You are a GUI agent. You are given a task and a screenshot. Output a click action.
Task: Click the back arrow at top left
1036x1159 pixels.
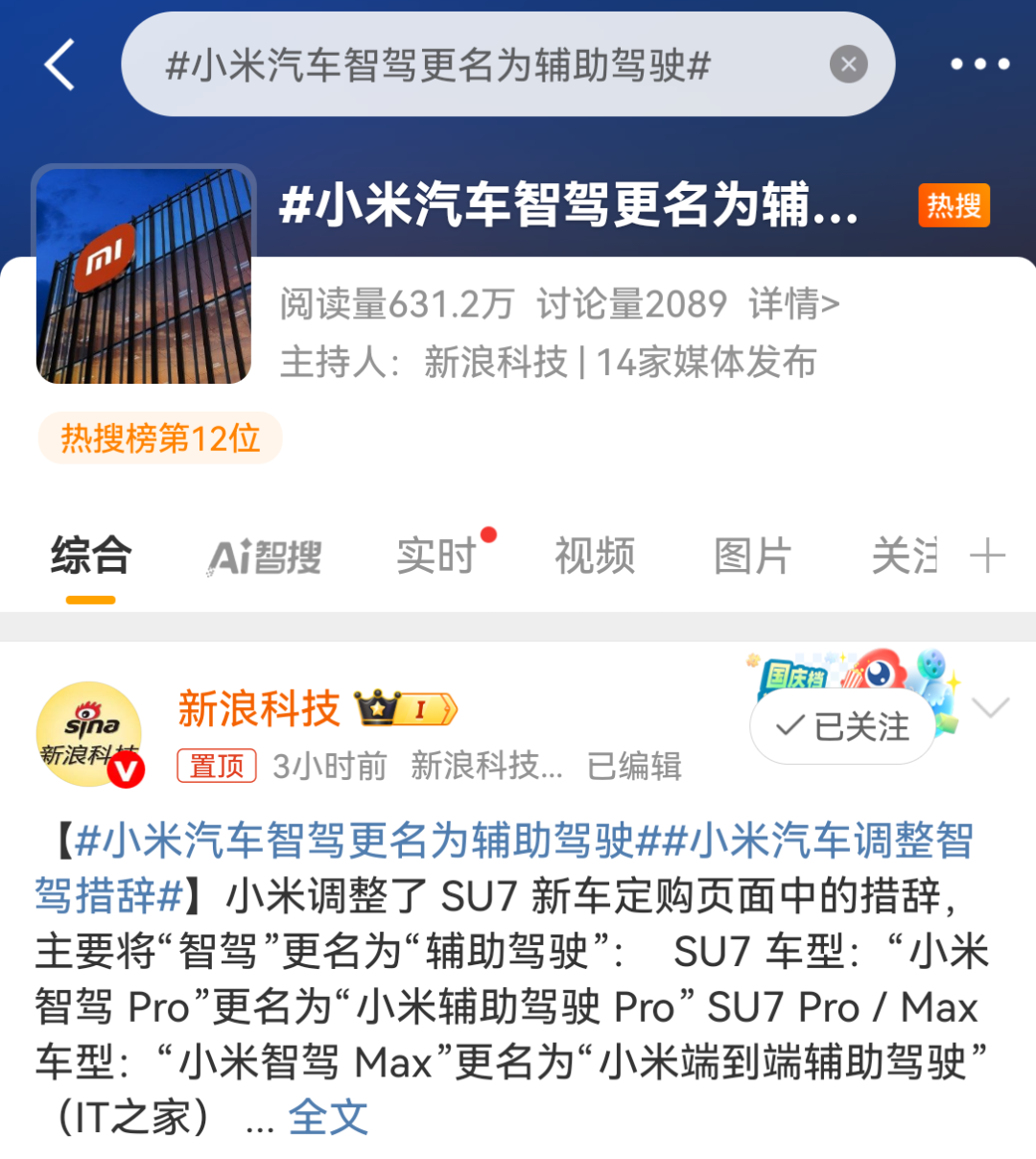59,64
